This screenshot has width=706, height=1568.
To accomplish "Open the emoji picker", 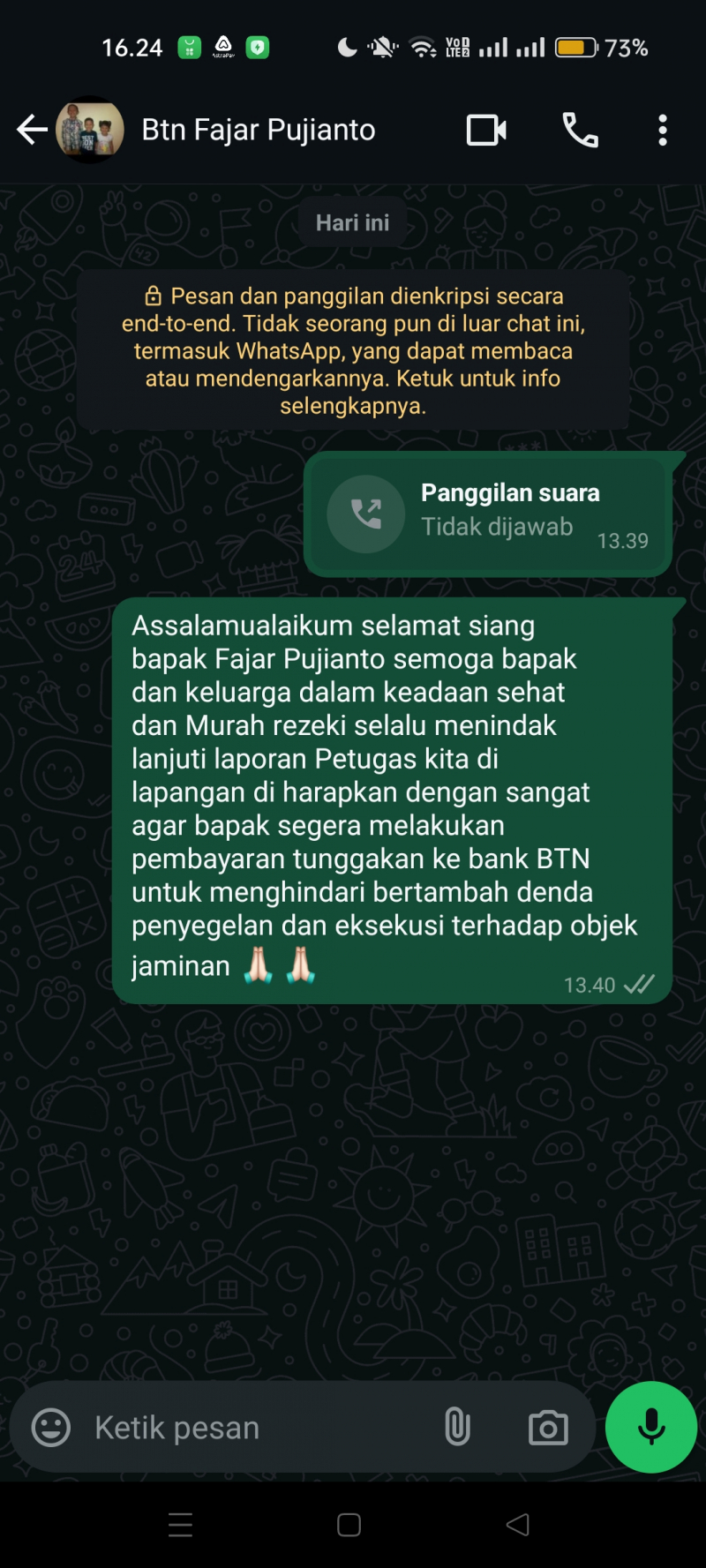I will coord(51,1427).
